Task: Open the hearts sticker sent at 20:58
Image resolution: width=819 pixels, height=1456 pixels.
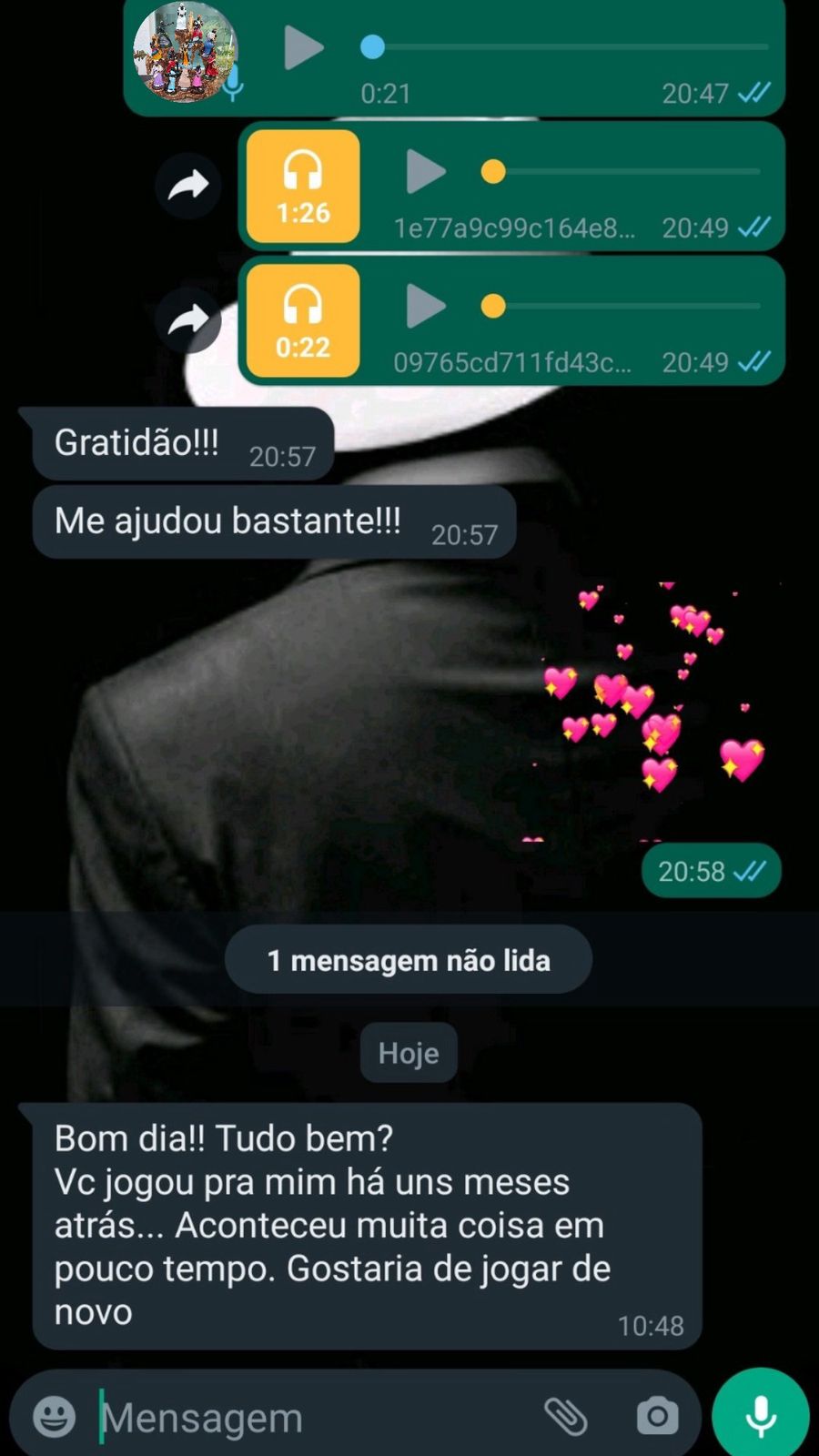Action: click(x=655, y=710)
